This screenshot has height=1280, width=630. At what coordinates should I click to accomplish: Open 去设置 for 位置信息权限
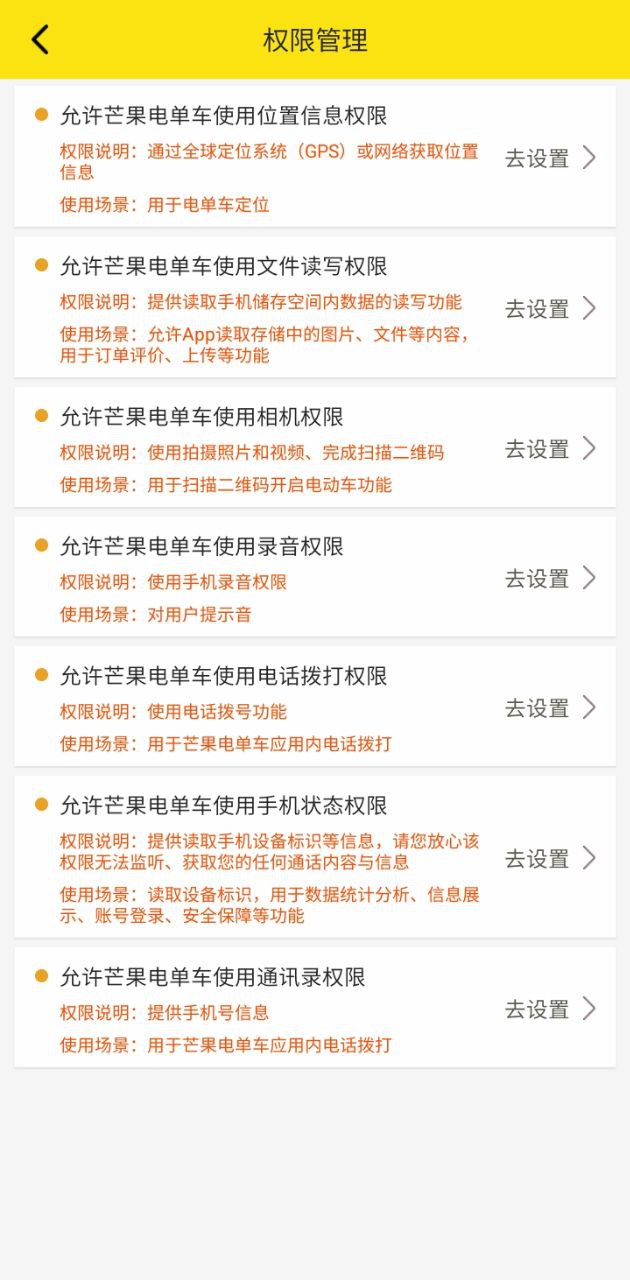[x=550, y=158]
